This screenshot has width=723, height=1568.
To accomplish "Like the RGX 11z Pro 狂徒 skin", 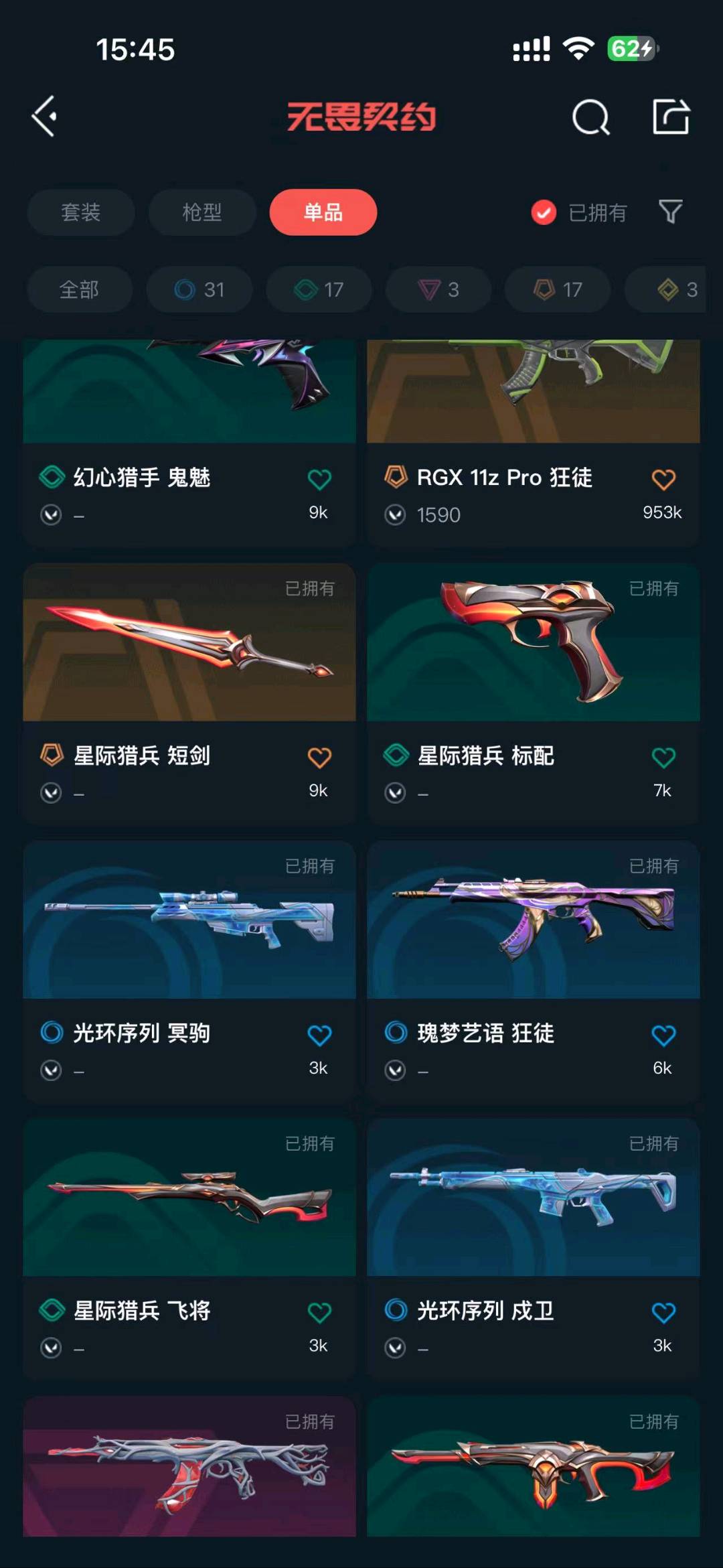I will [663, 479].
